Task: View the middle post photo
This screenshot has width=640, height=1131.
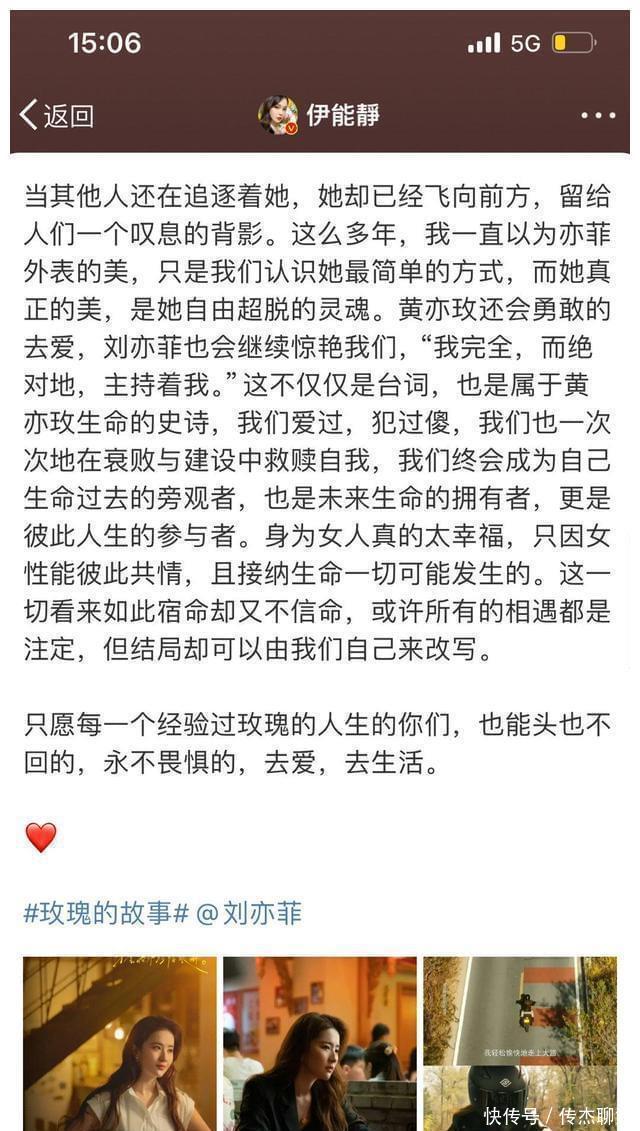Action: pyautogui.click(x=319, y=1042)
